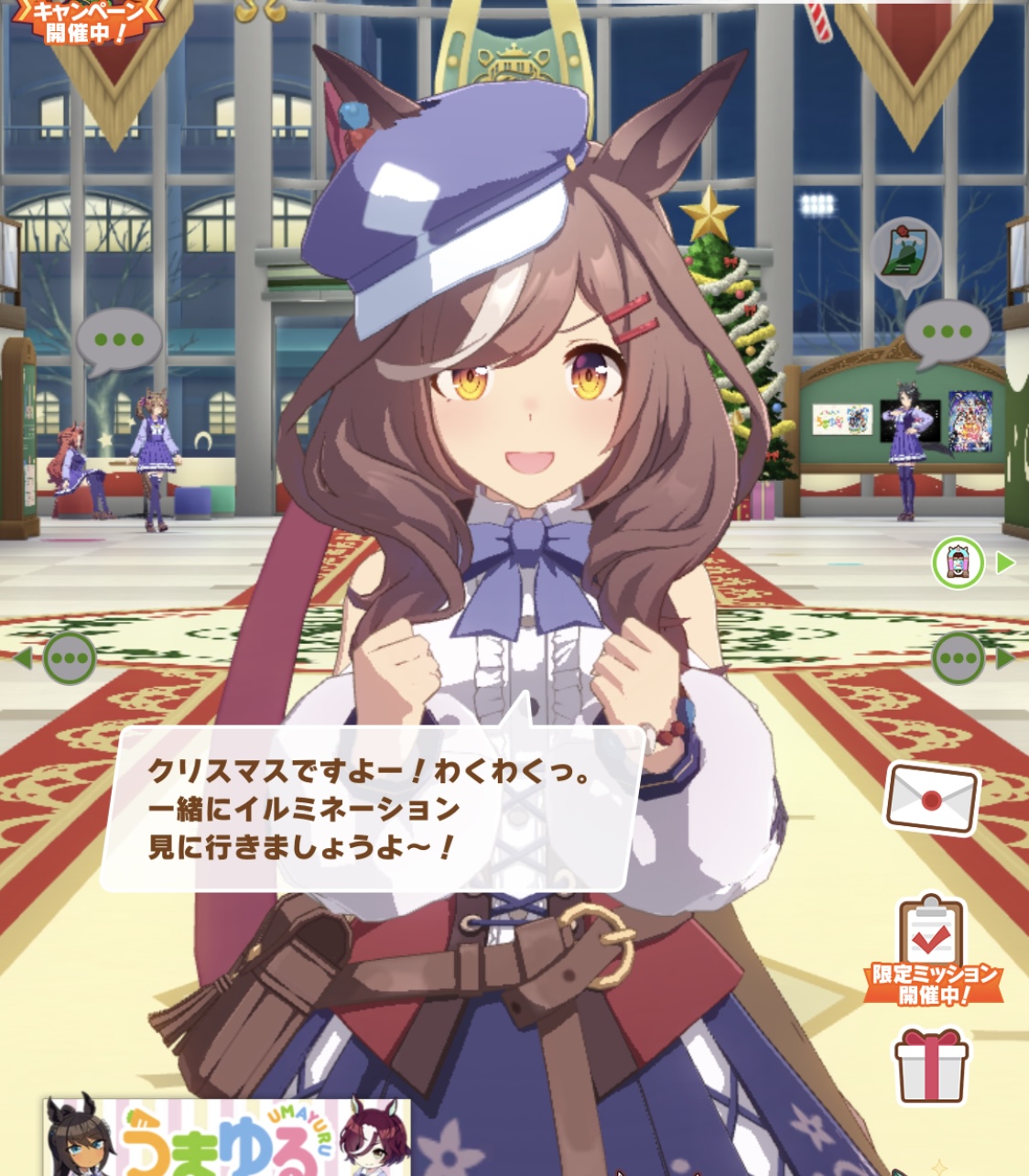Viewport: 1029px width, 1176px height.
Task: Open the うまゆる banner
Action: coord(227,1139)
